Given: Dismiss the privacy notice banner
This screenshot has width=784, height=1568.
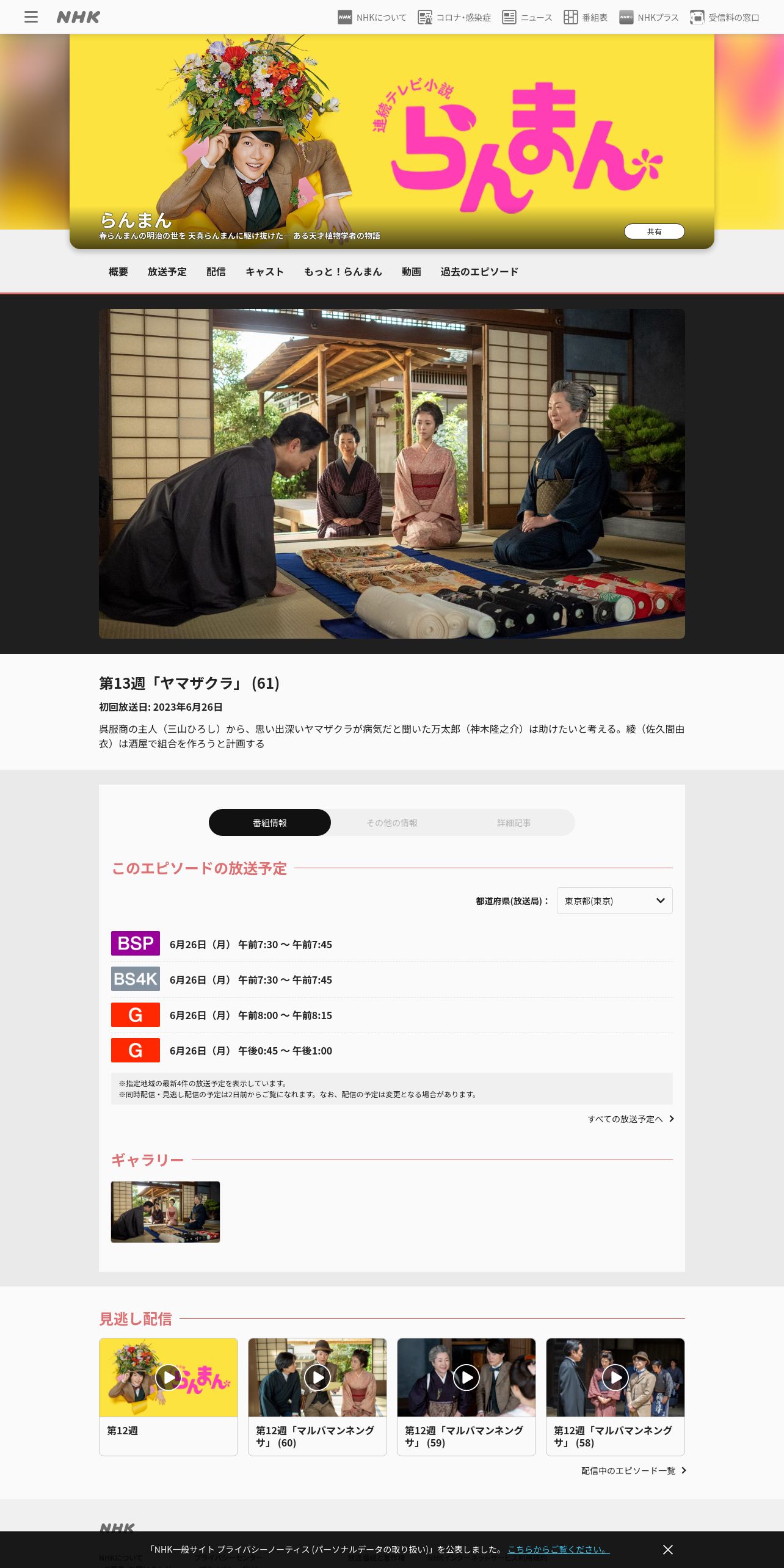Looking at the screenshot, I should 668,1550.
